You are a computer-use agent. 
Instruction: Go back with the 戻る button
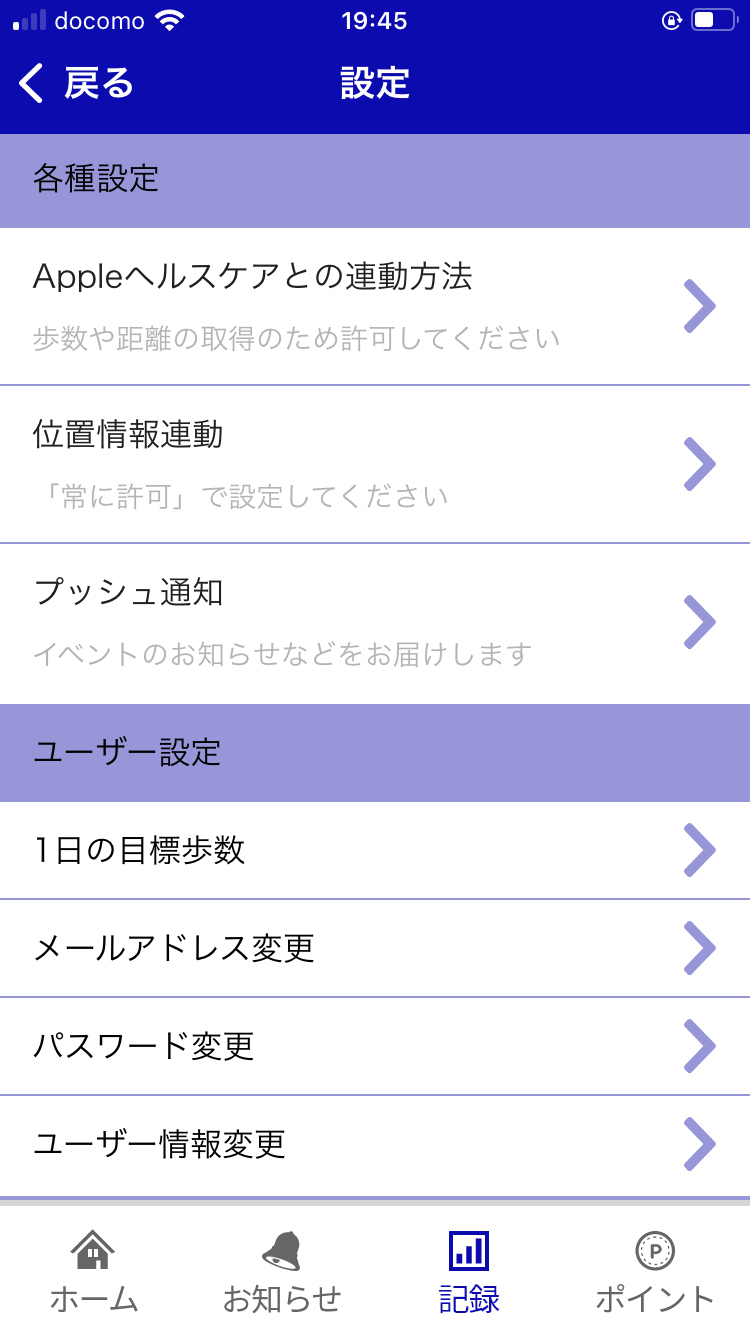[x=76, y=84]
